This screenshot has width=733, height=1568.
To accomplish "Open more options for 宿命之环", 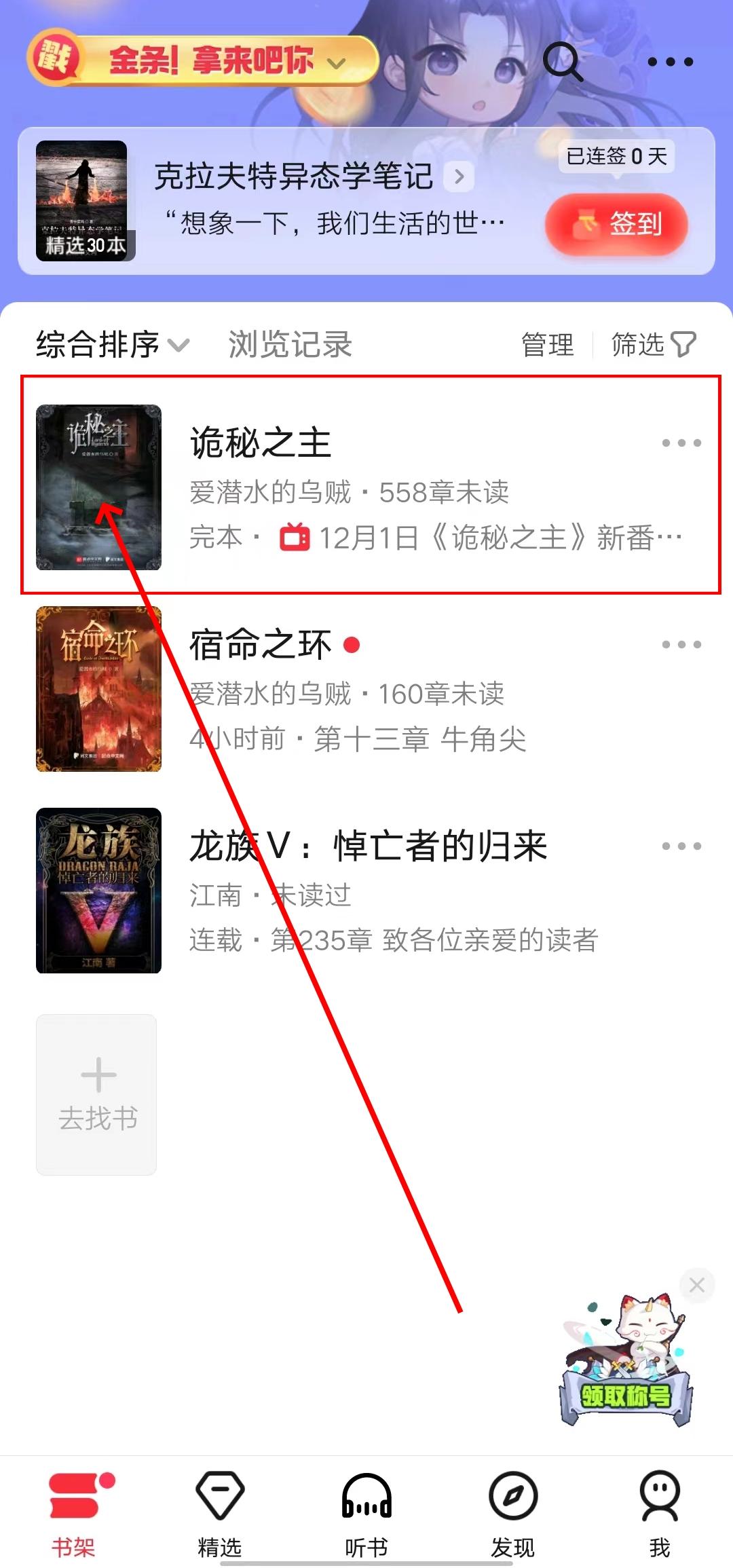I will coord(681,644).
